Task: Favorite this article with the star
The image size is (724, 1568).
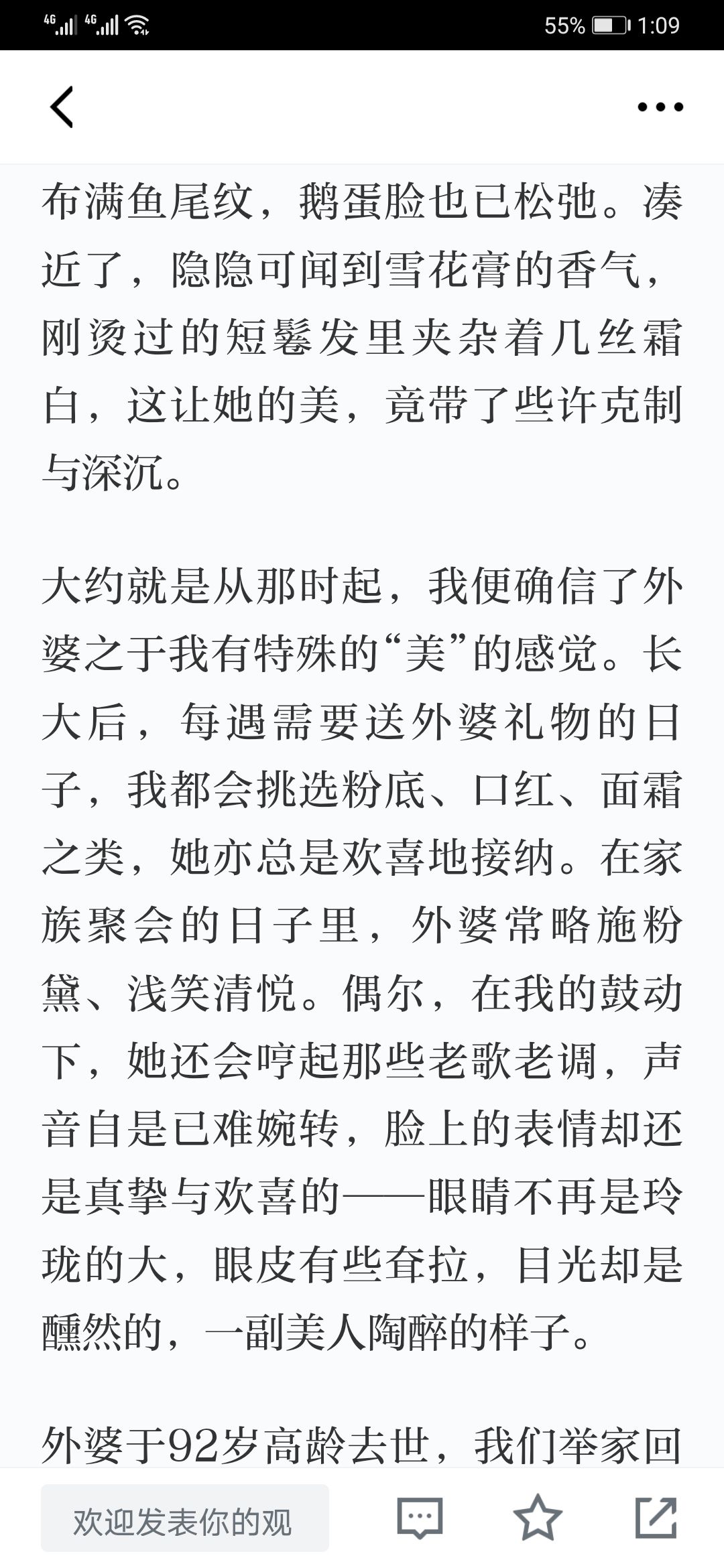Action: pyautogui.click(x=538, y=1517)
